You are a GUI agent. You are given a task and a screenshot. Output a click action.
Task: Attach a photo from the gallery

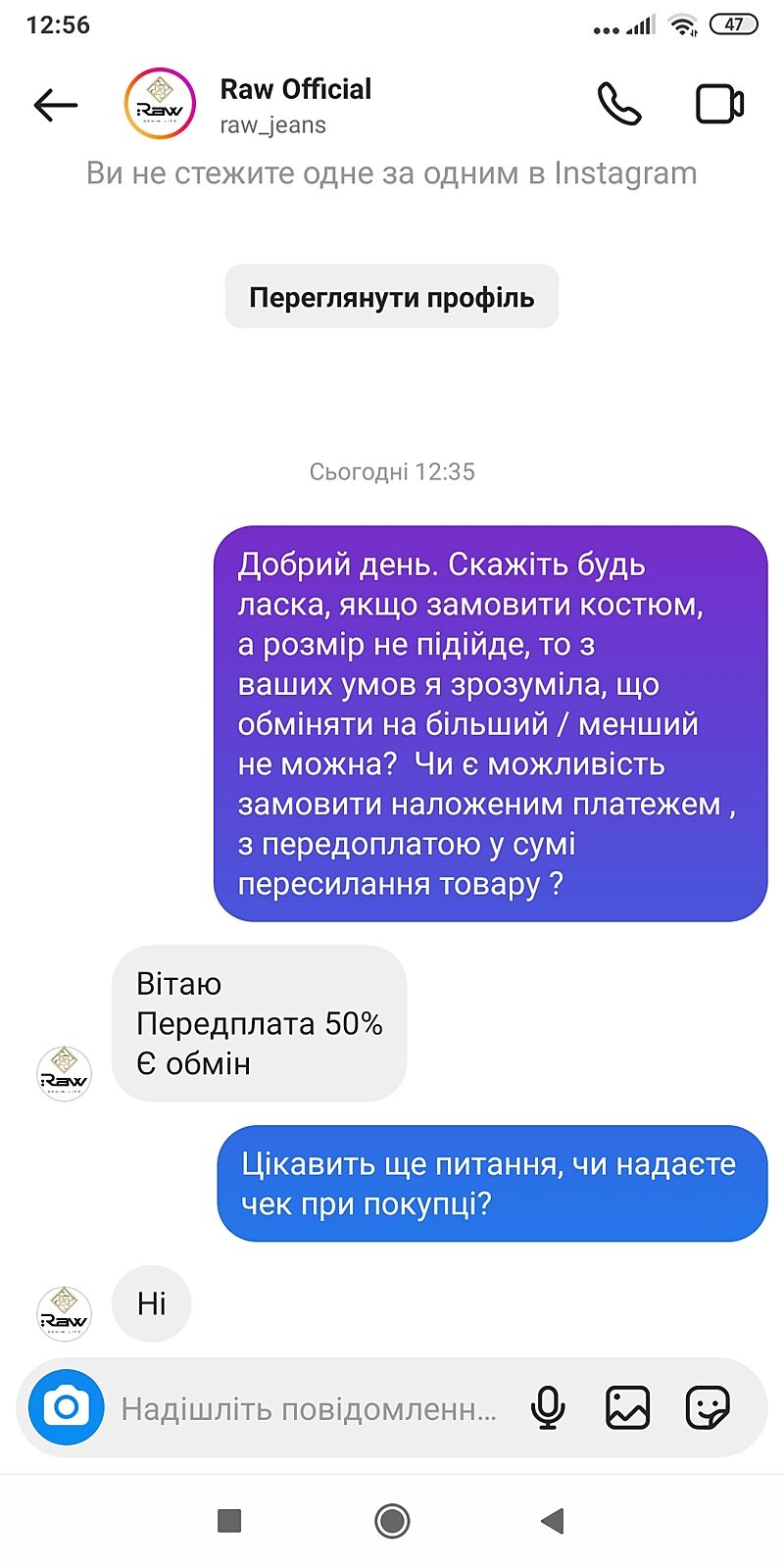pos(627,1408)
